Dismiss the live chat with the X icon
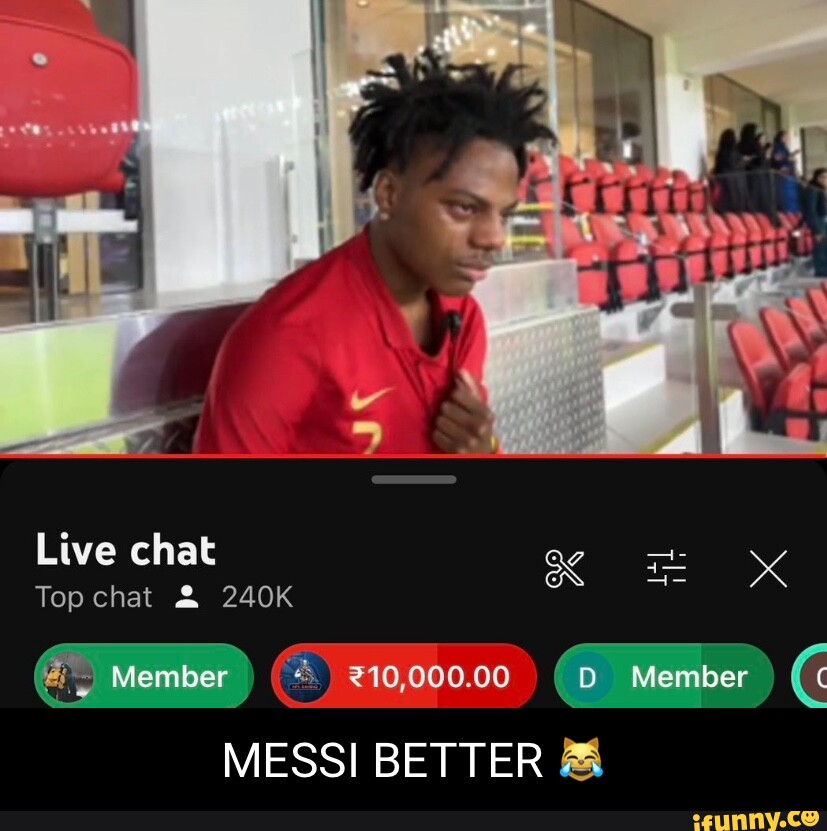Image resolution: width=827 pixels, height=831 pixels. (x=768, y=567)
